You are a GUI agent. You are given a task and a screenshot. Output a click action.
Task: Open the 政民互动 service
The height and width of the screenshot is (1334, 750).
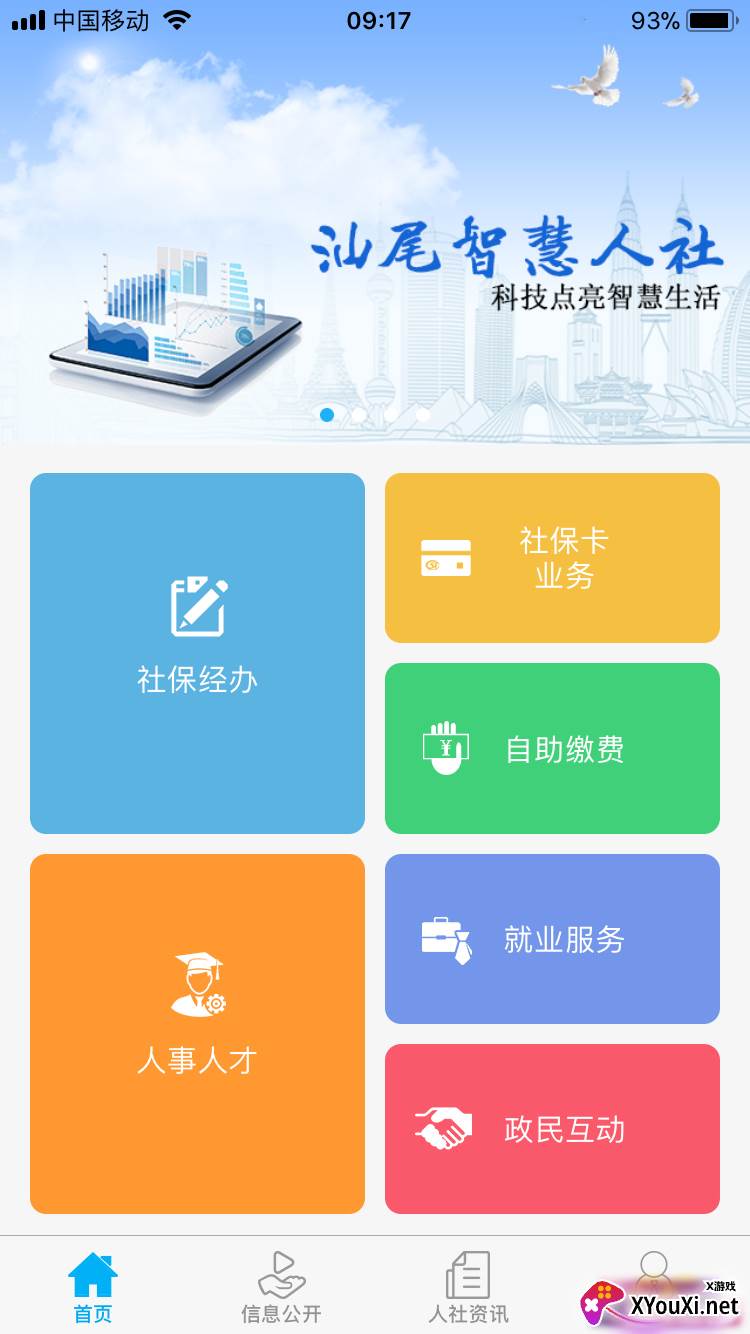click(552, 1129)
